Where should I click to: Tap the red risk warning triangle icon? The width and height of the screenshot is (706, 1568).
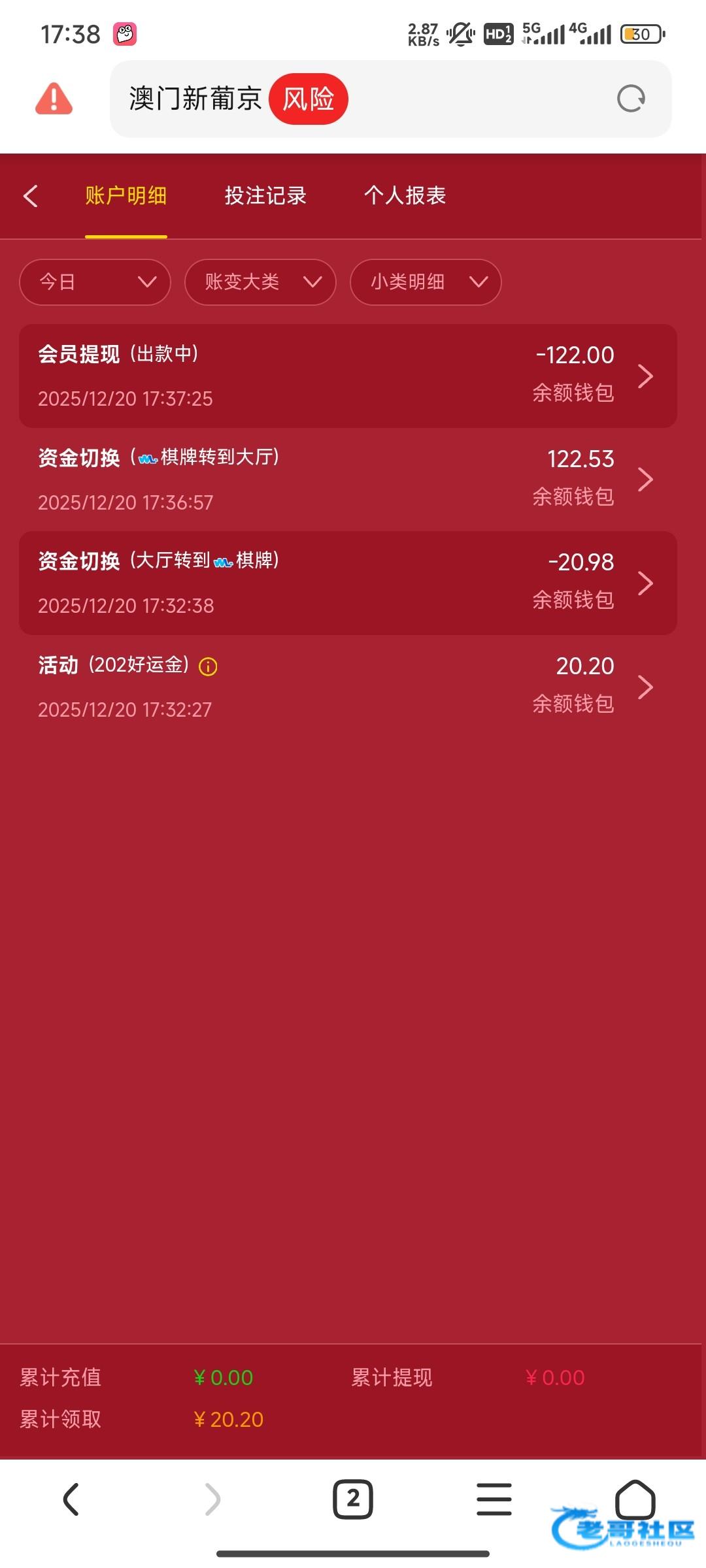tap(54, 99)
